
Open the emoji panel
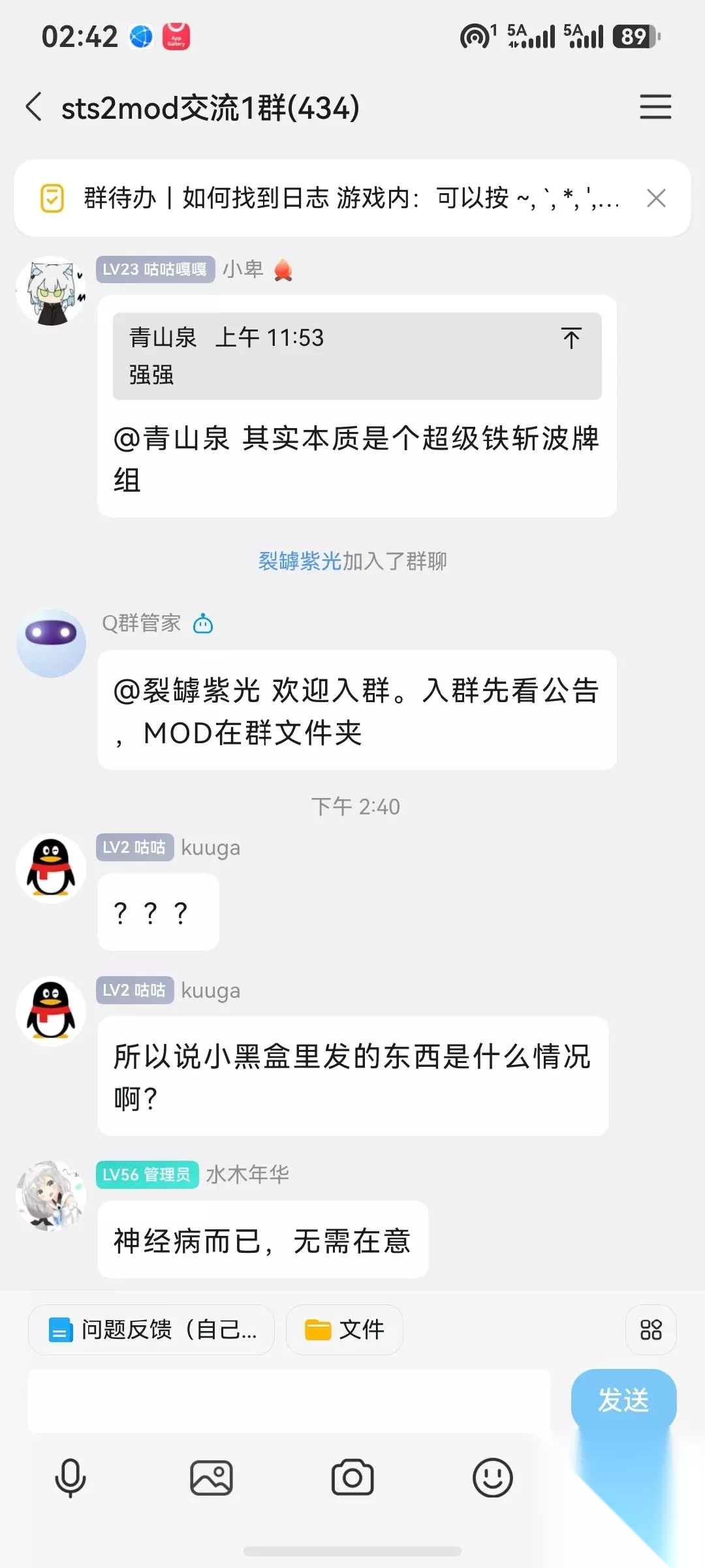pyautogui.click(x=493, y=1478)
